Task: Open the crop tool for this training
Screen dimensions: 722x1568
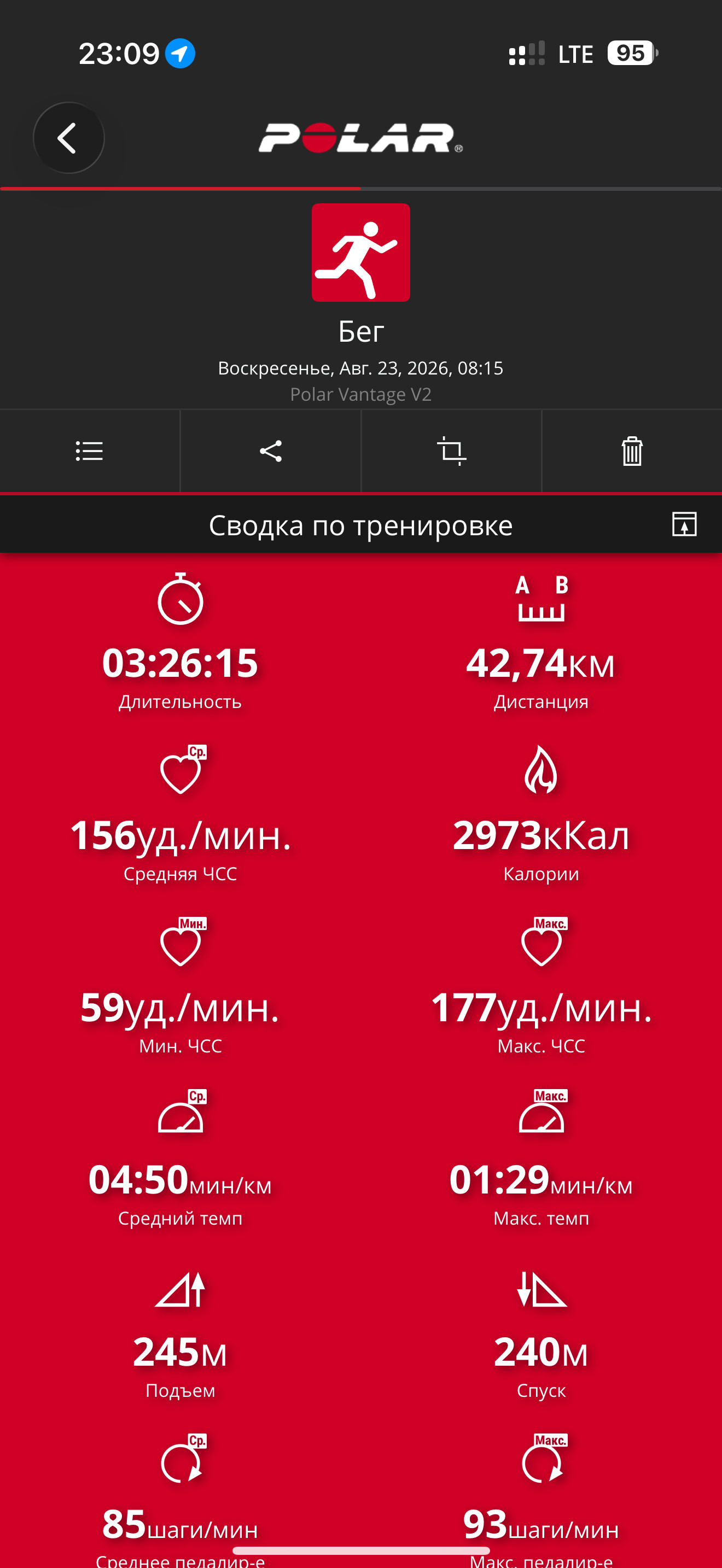Action: (x=452, y=451)
